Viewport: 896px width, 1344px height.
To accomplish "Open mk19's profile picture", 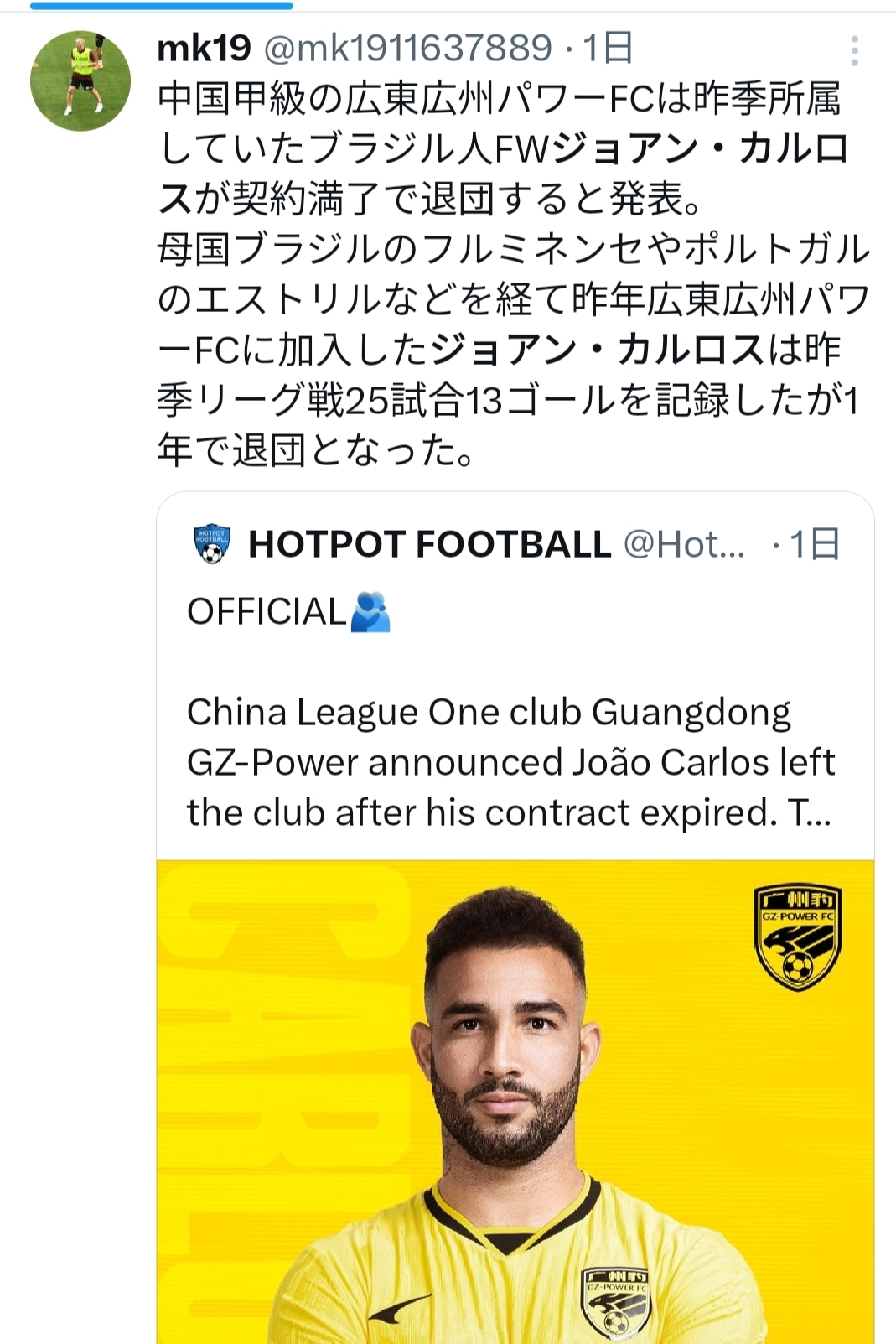I will [x=80, y=80].
